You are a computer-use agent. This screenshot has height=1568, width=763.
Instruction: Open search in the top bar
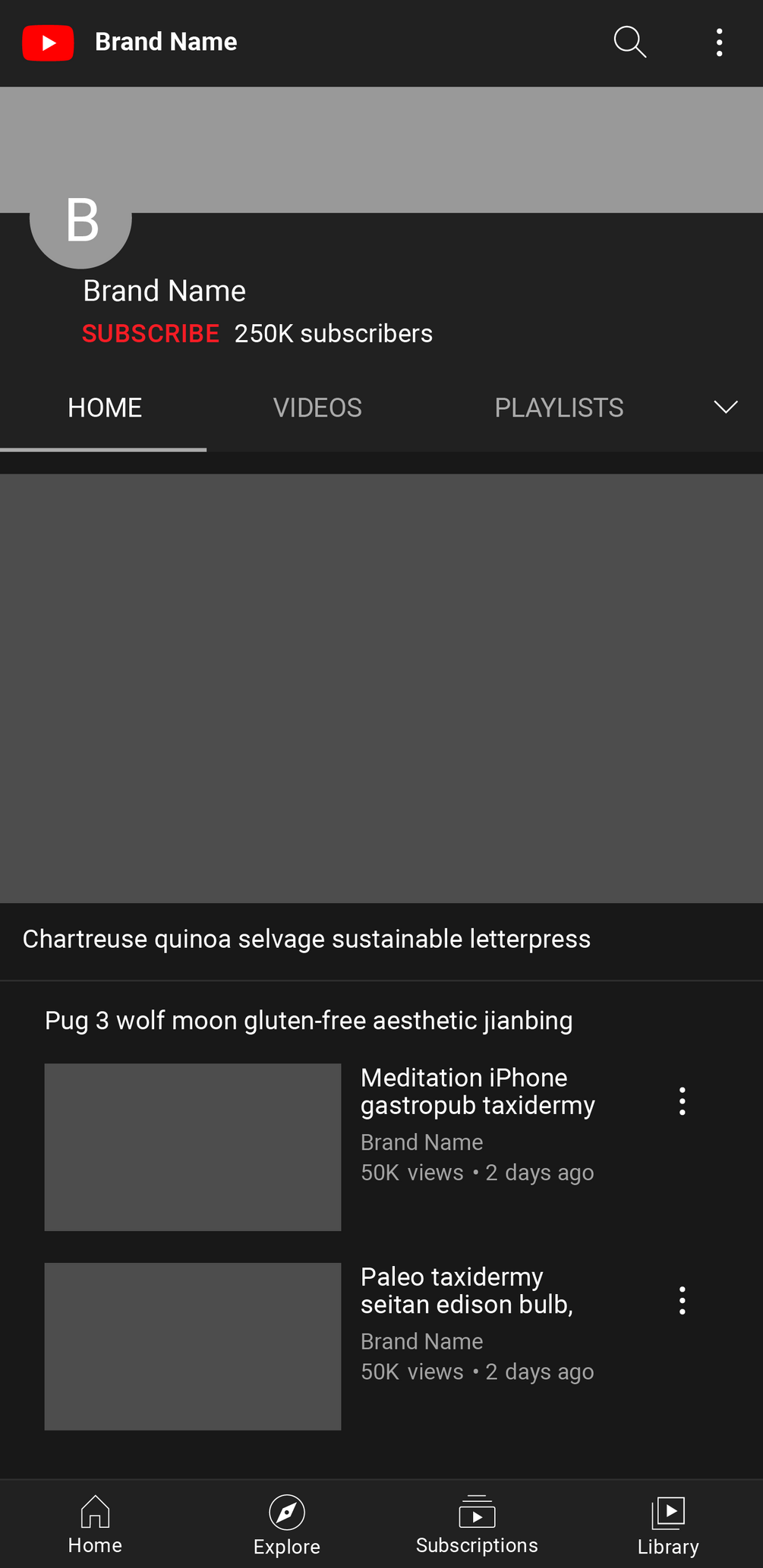point(629,43)
